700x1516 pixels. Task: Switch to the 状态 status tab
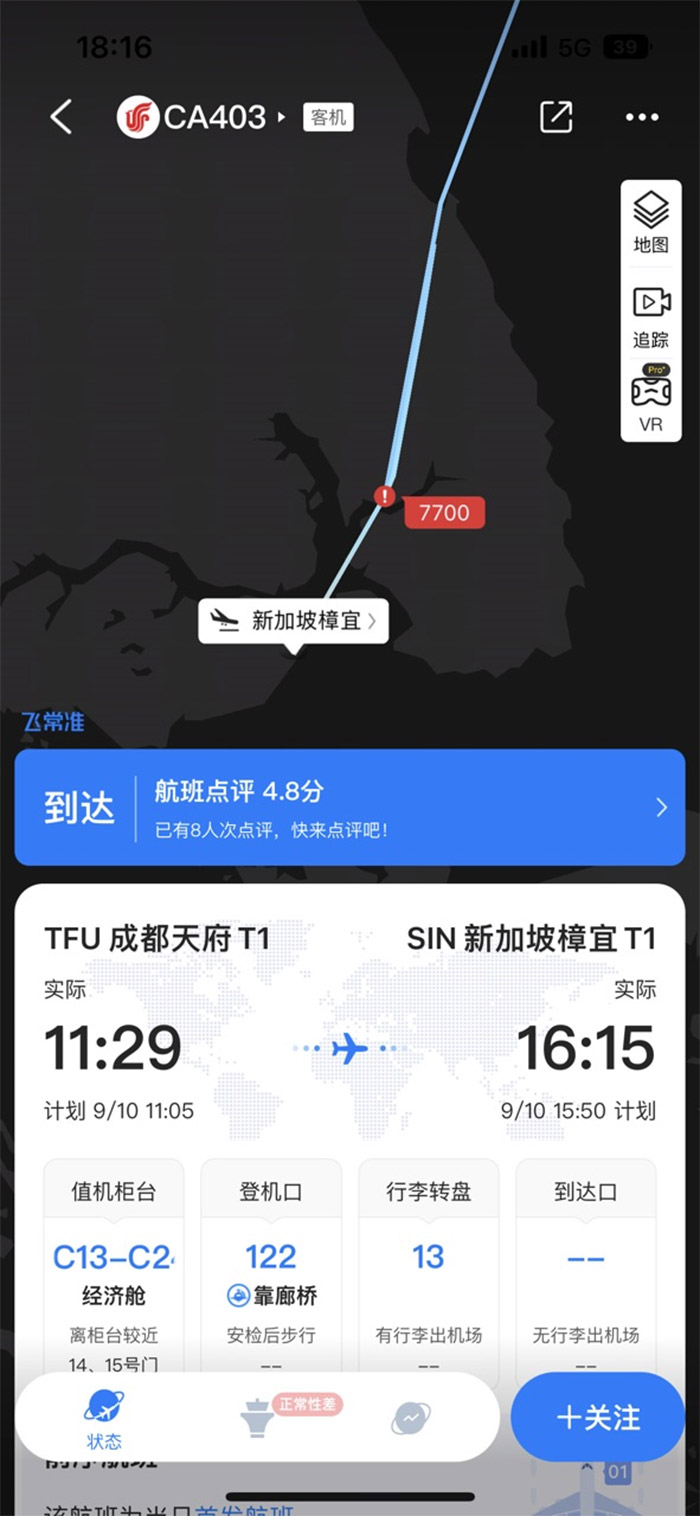104,1418
